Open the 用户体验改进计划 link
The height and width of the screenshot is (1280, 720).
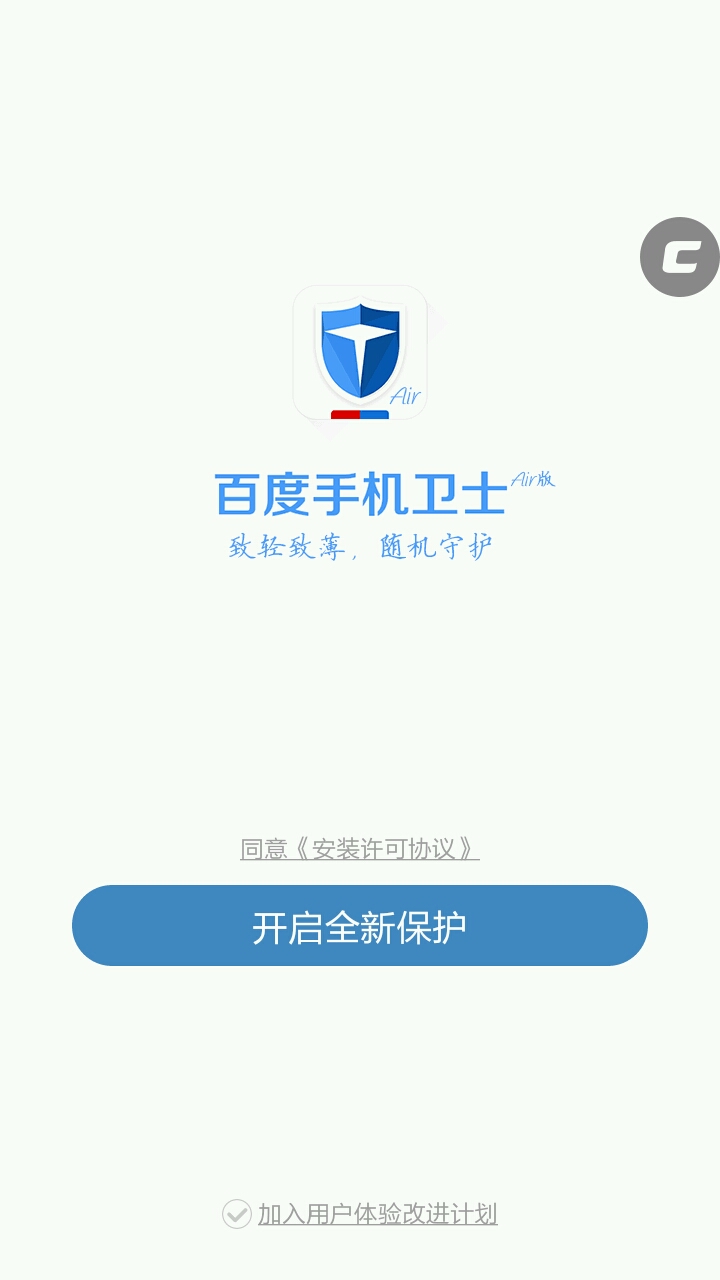click(x=378, y=1214)
